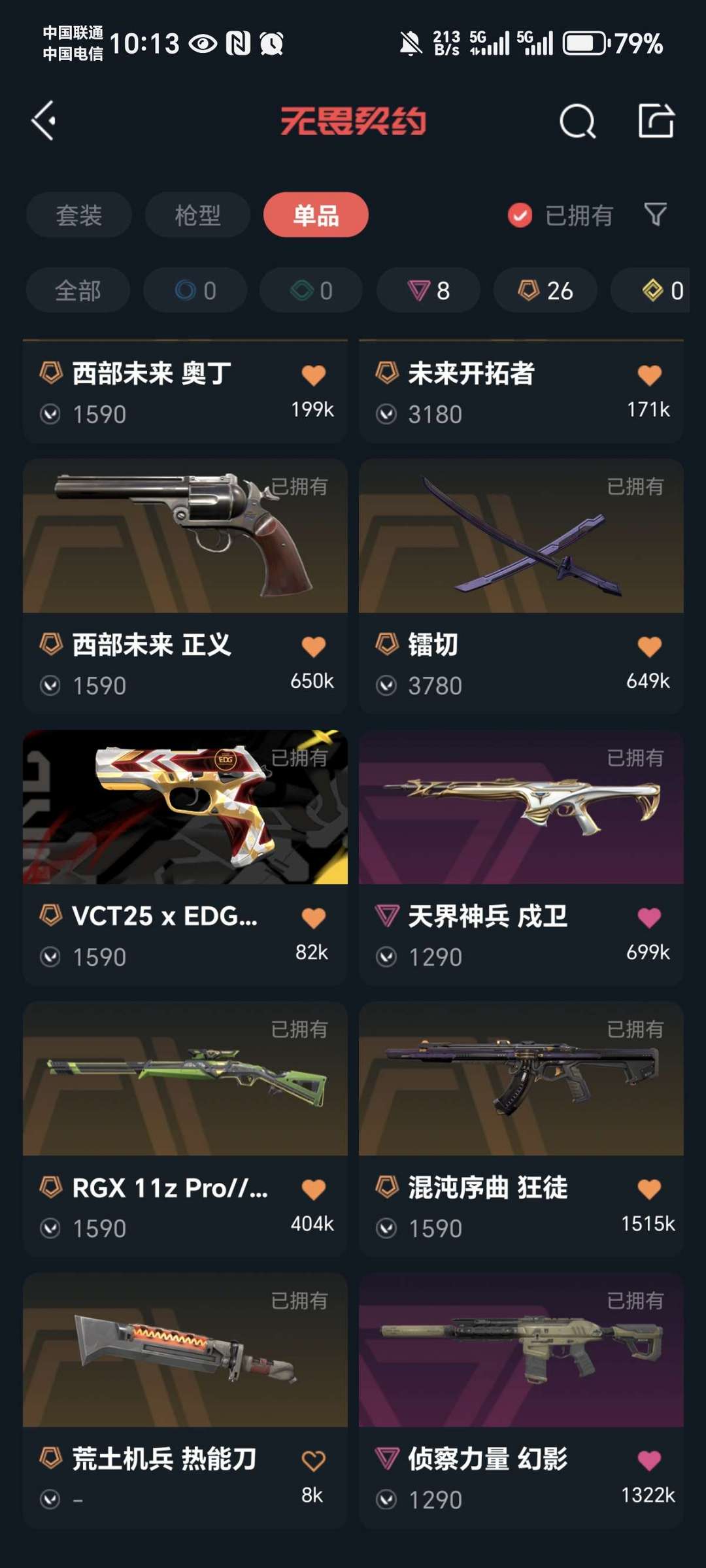Filter by the purple tier chip showing 8

tap(428, 290)
